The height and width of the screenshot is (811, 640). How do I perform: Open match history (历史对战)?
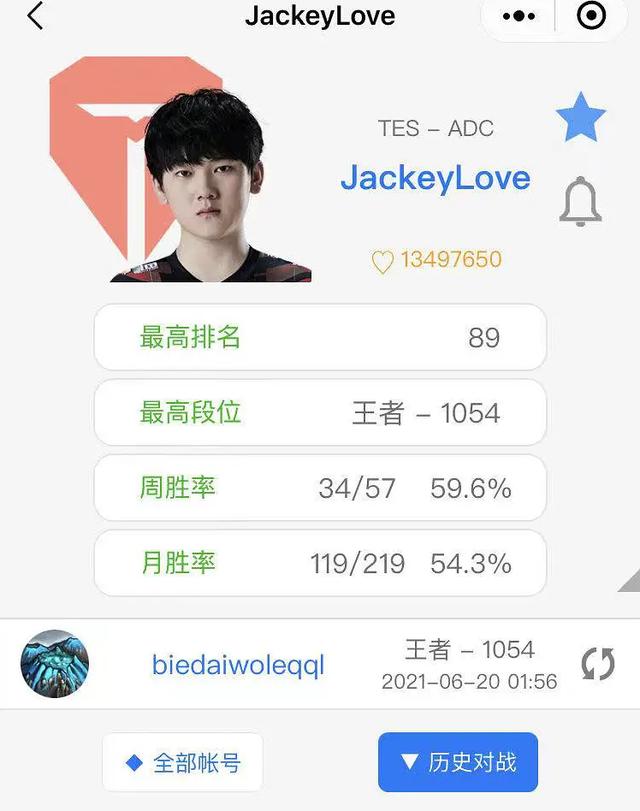pyautogui.click(x=458, y=762)
